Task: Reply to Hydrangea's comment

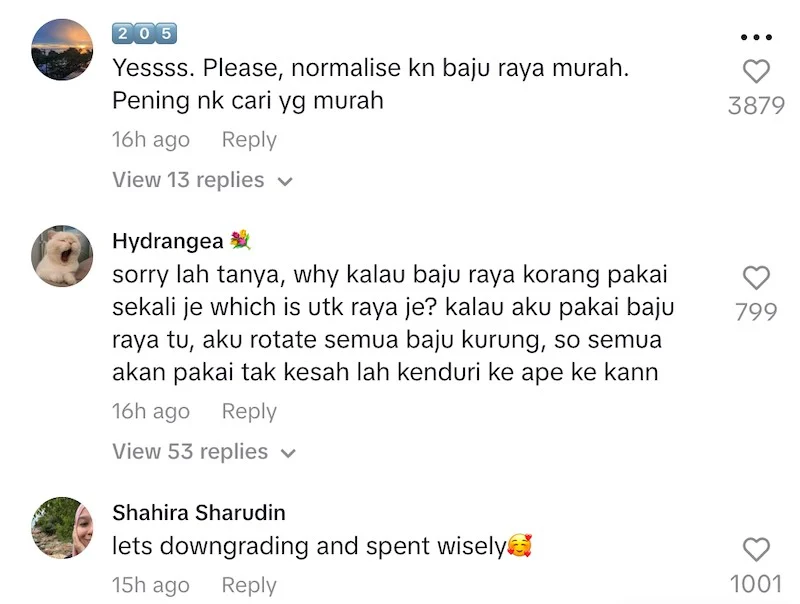Action: click(249, 411)
